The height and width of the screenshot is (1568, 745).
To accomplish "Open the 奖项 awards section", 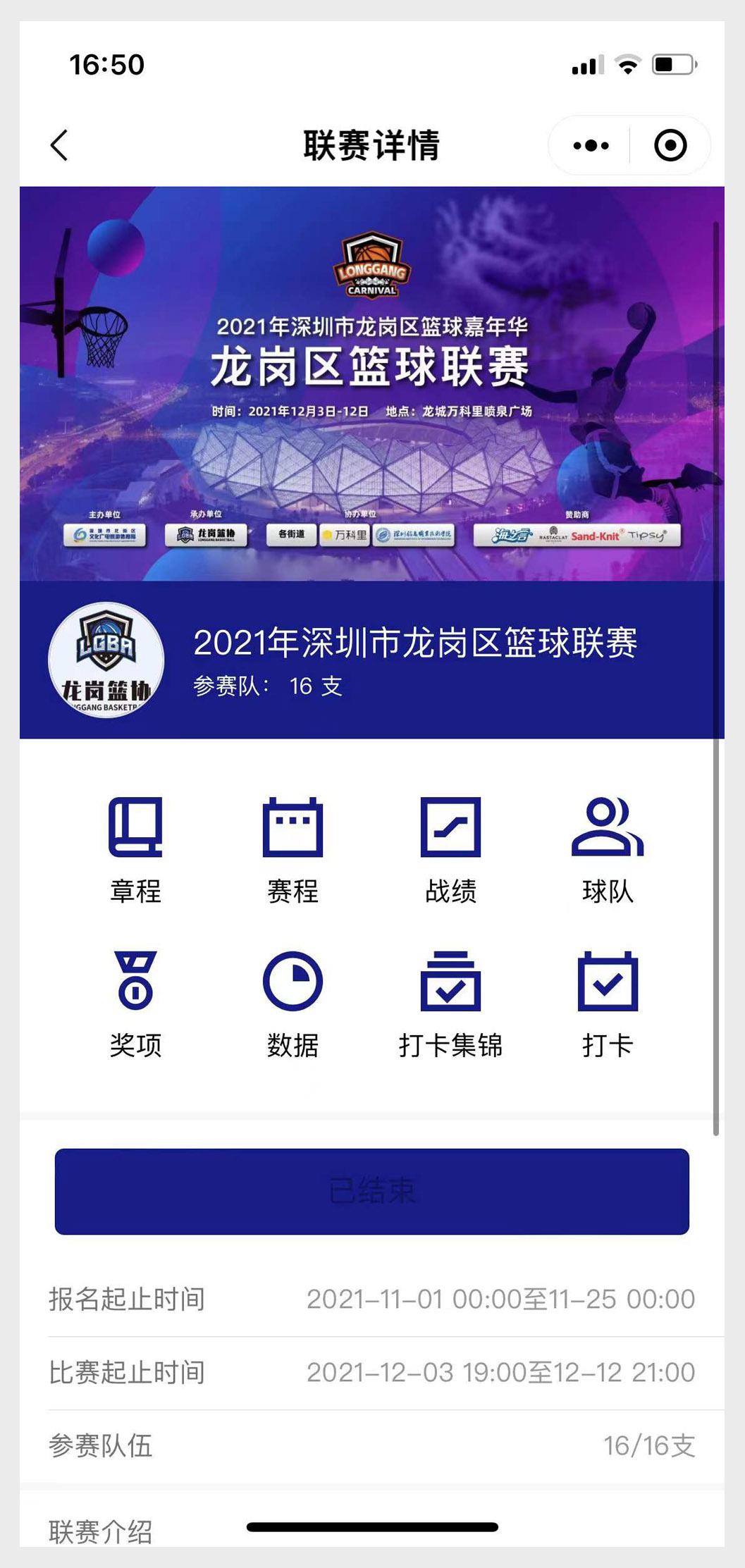I will pyautogui.click(x=135, y=1004).
